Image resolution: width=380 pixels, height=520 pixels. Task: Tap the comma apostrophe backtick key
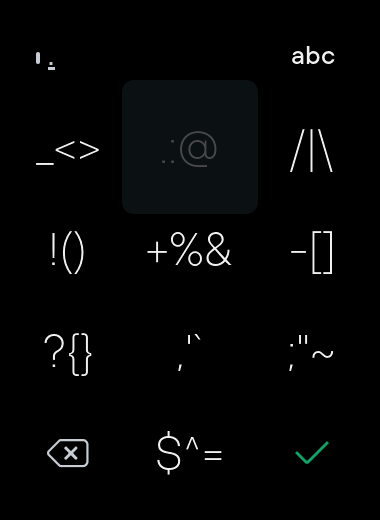tap(189, 353)
